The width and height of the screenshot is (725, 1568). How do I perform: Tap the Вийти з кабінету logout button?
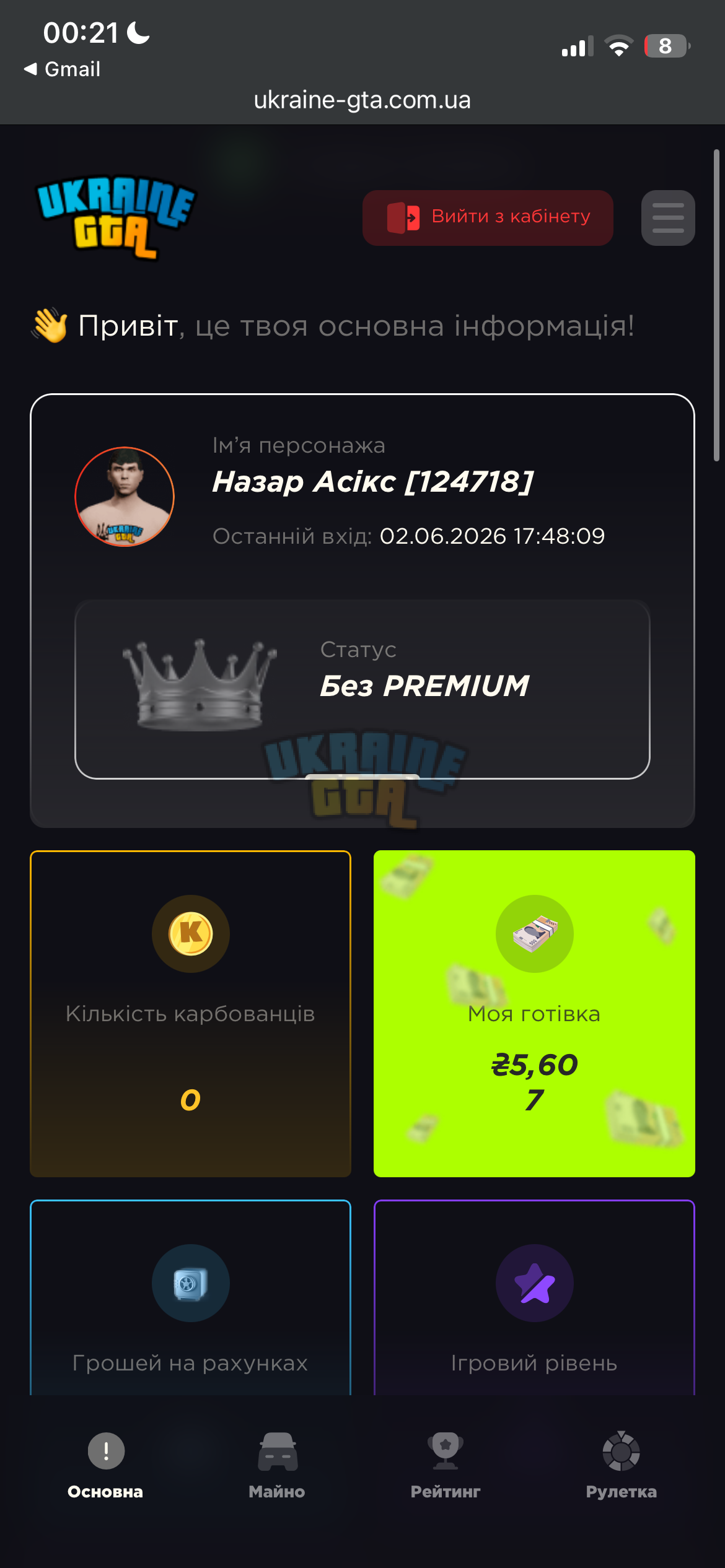pos(488,217)
